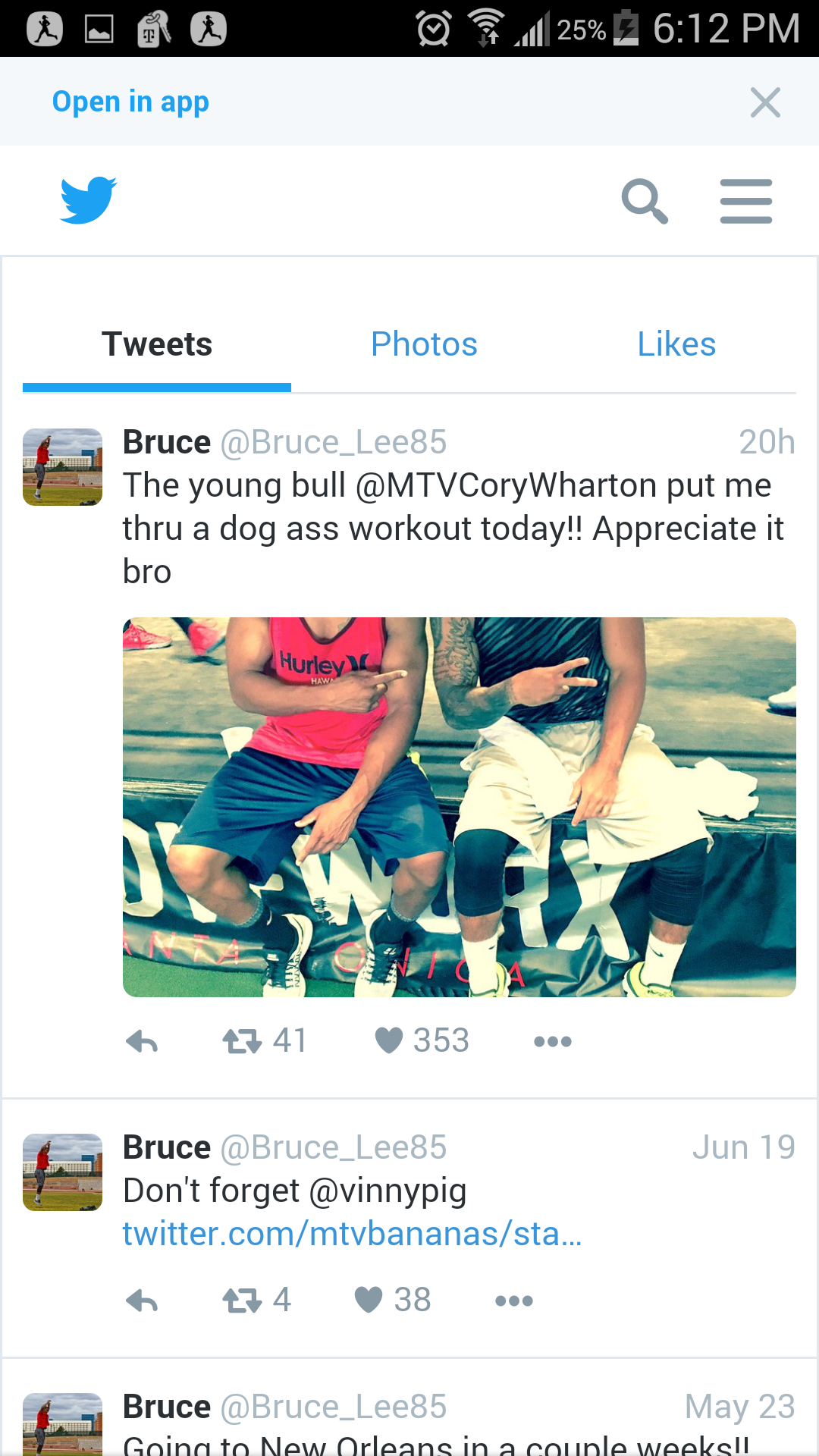This screenshot has width=819, height=1456.
Task: Open the @vinnypig mention
Action: pyautogui.click(x=388, y=1191)
